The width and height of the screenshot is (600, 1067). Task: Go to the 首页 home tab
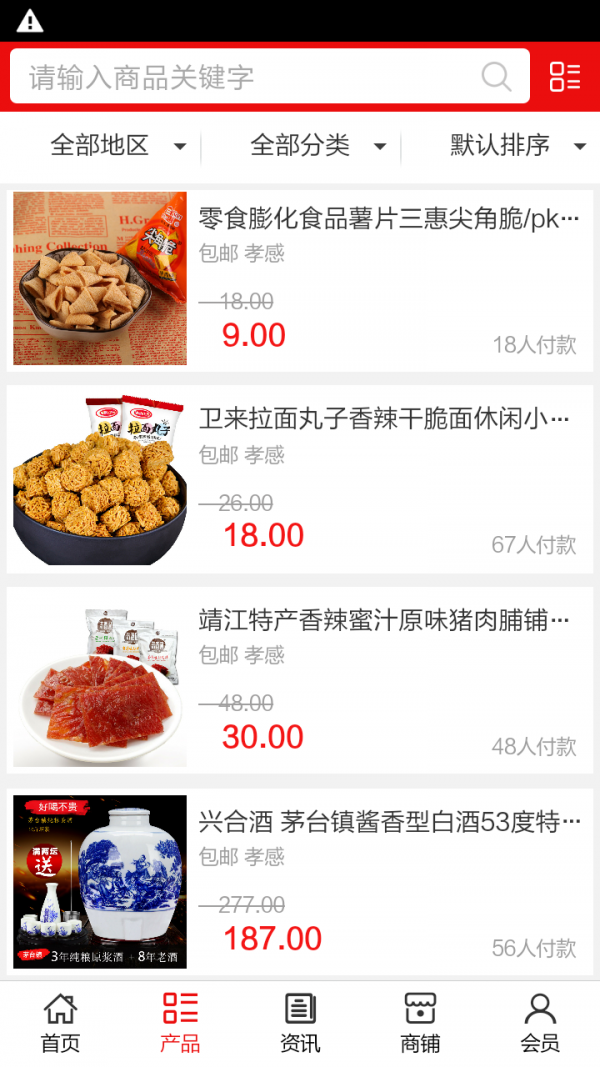pyautogui.click(x=60, y=1023)
